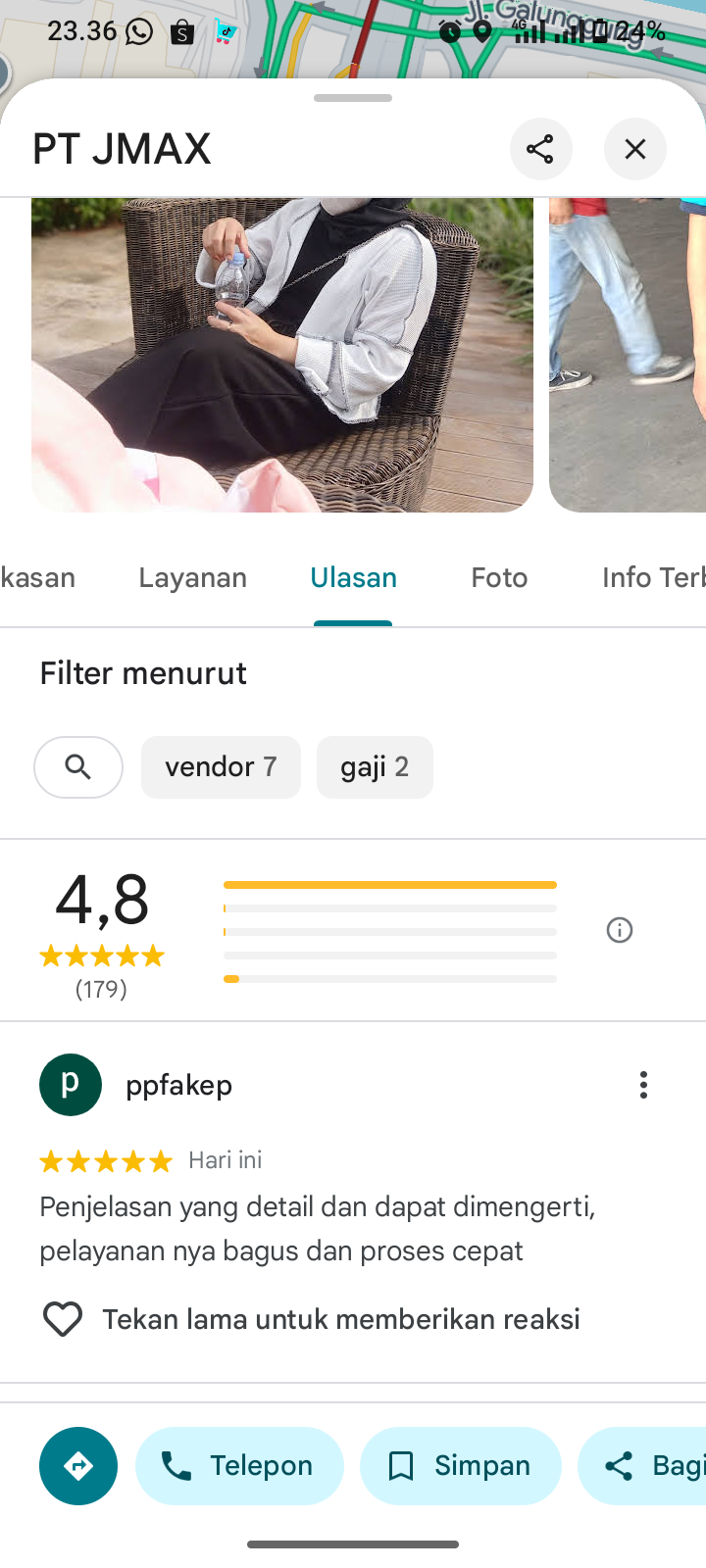Filter reviews by the vendor chip
This screenshot has width=706, height=1568.
221,767
